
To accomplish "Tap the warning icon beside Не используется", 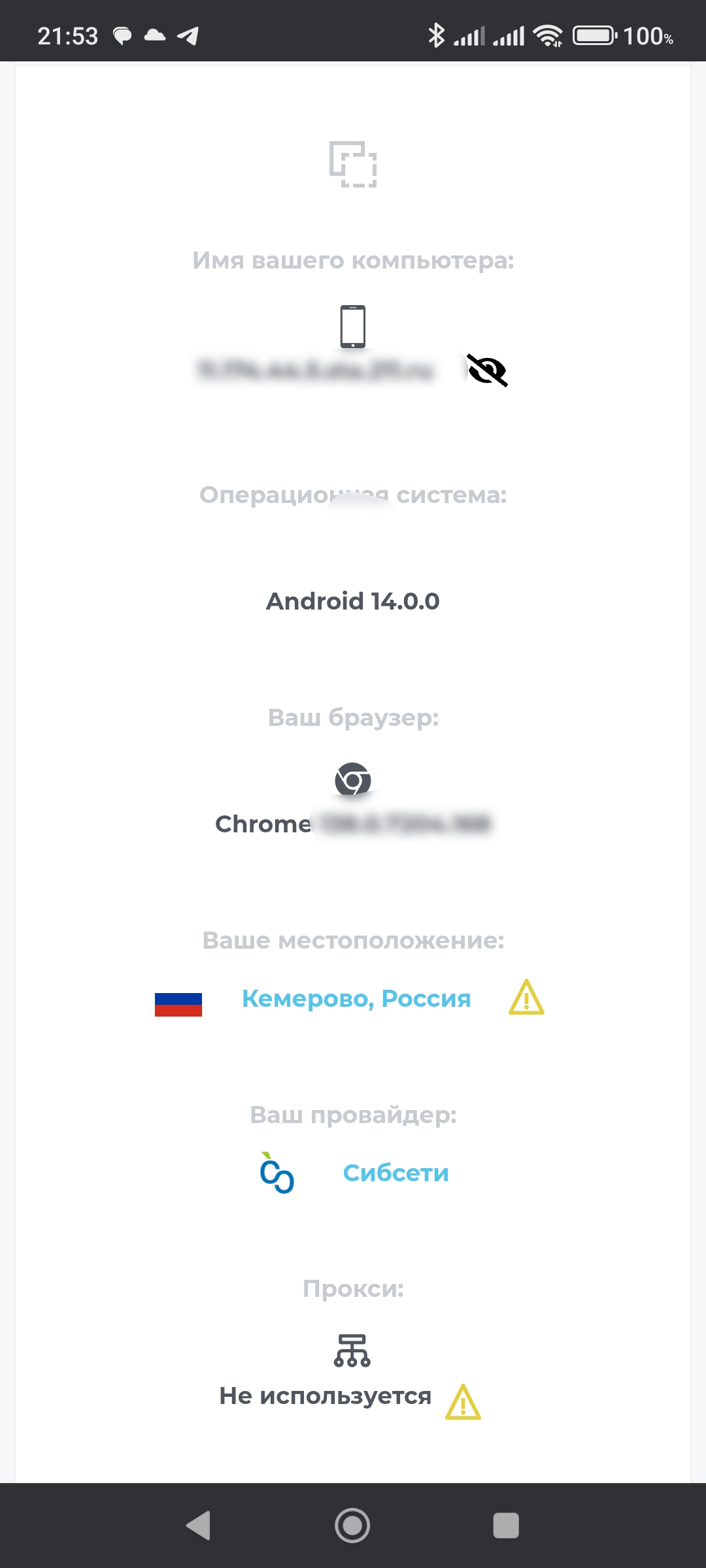I will click(463, 1402).
